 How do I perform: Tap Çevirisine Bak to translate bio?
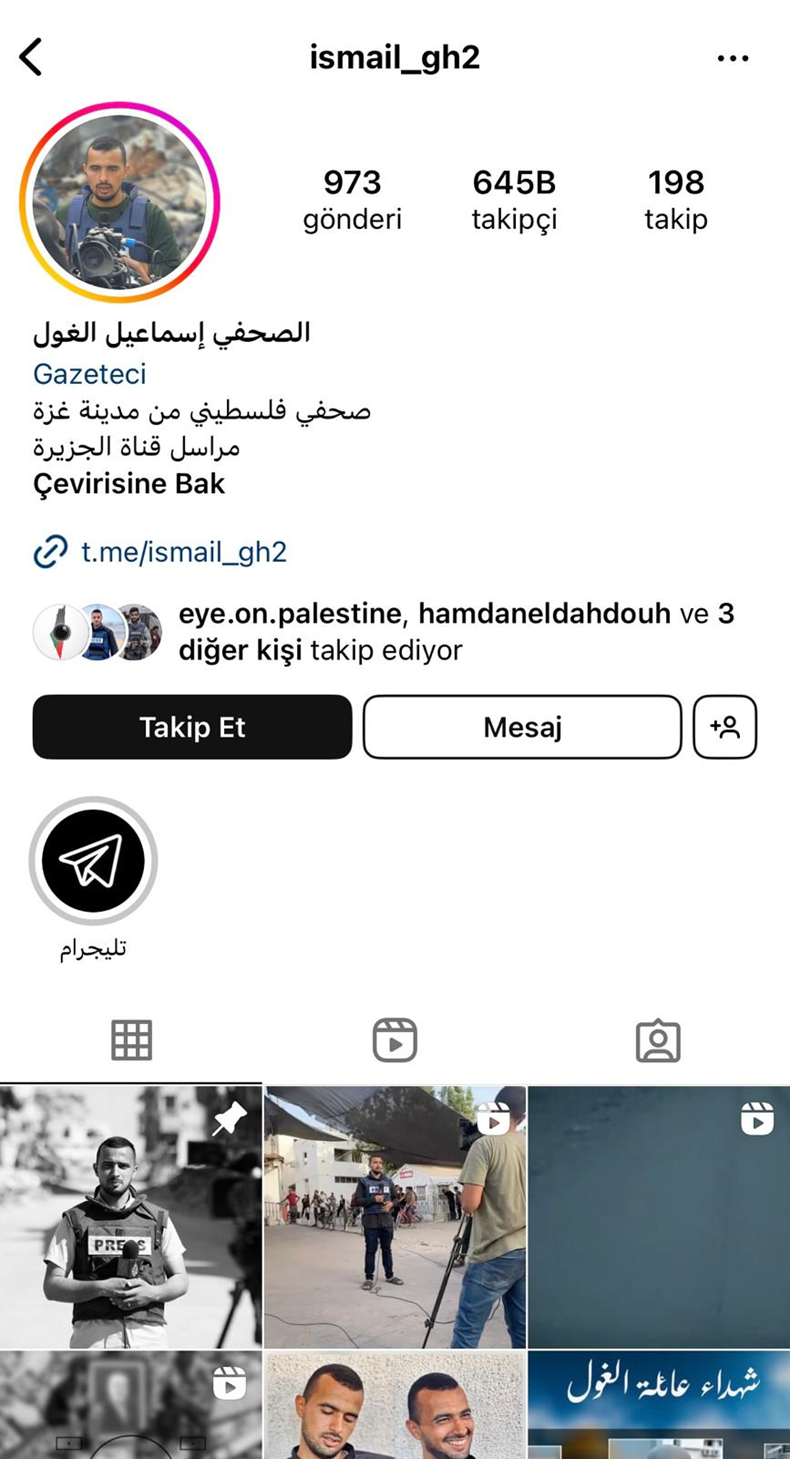(x=129, y=484)
